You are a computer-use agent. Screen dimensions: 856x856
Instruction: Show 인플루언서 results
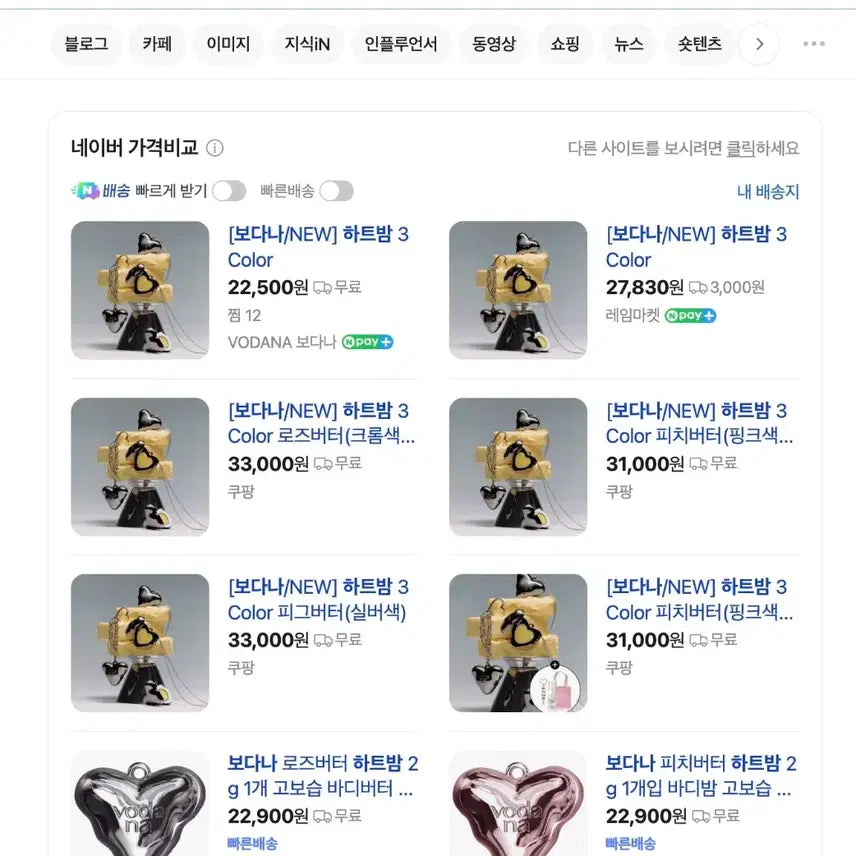(x=401, y=44)
